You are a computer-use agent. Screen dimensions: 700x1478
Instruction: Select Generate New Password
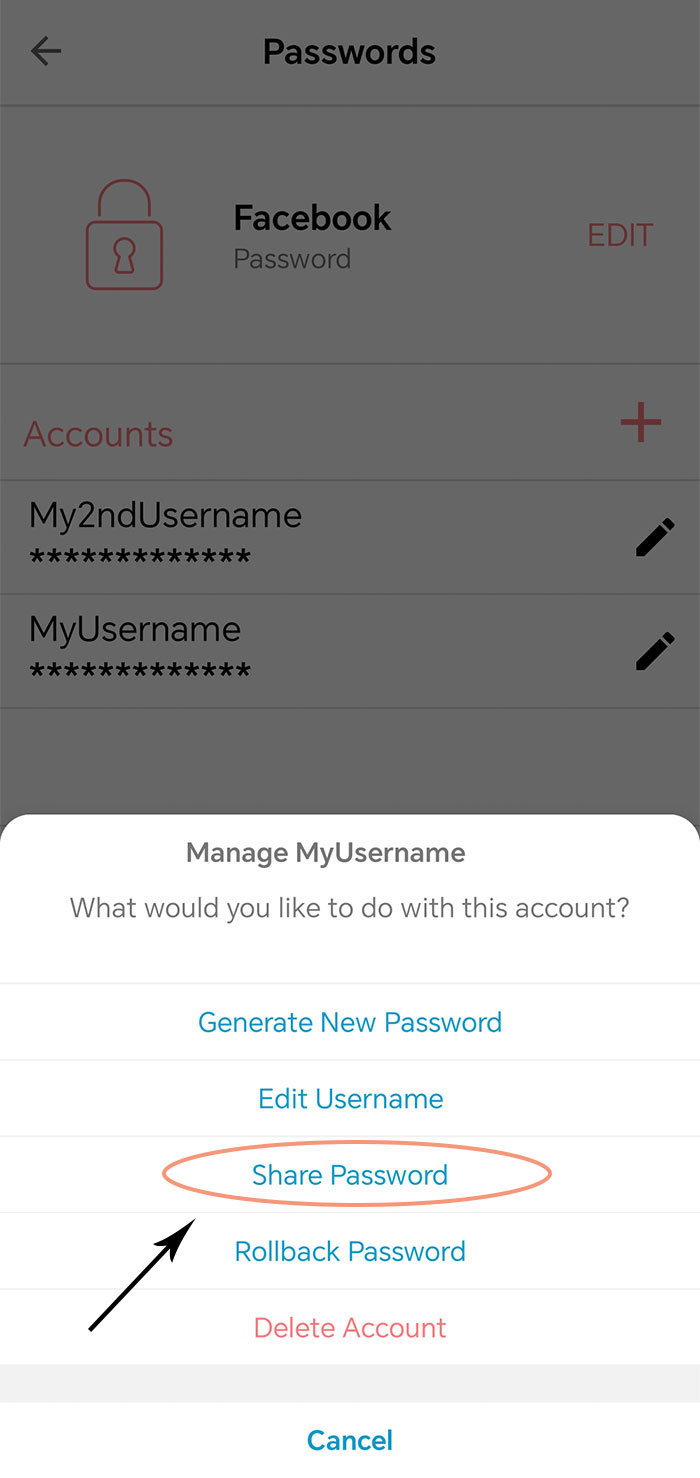tap(350, 1022)
